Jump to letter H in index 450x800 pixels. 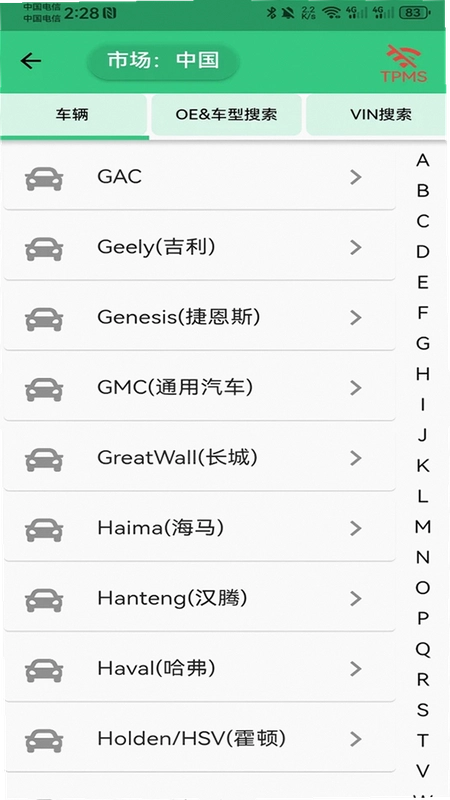tap(422, 374)
